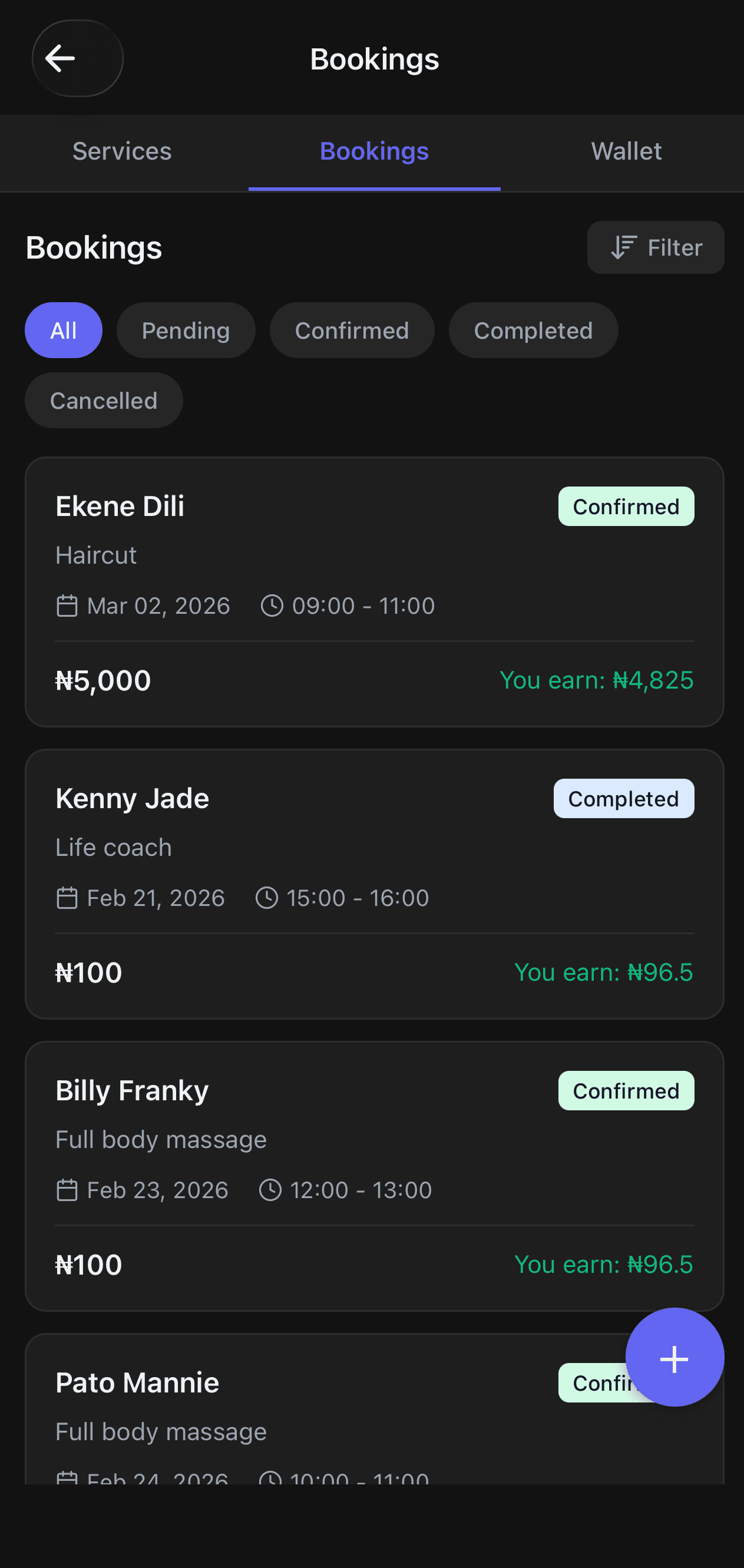Viewport: 744px width, 1568px height.
Task: Deselect the All filter chip
Action: (63, 330)
